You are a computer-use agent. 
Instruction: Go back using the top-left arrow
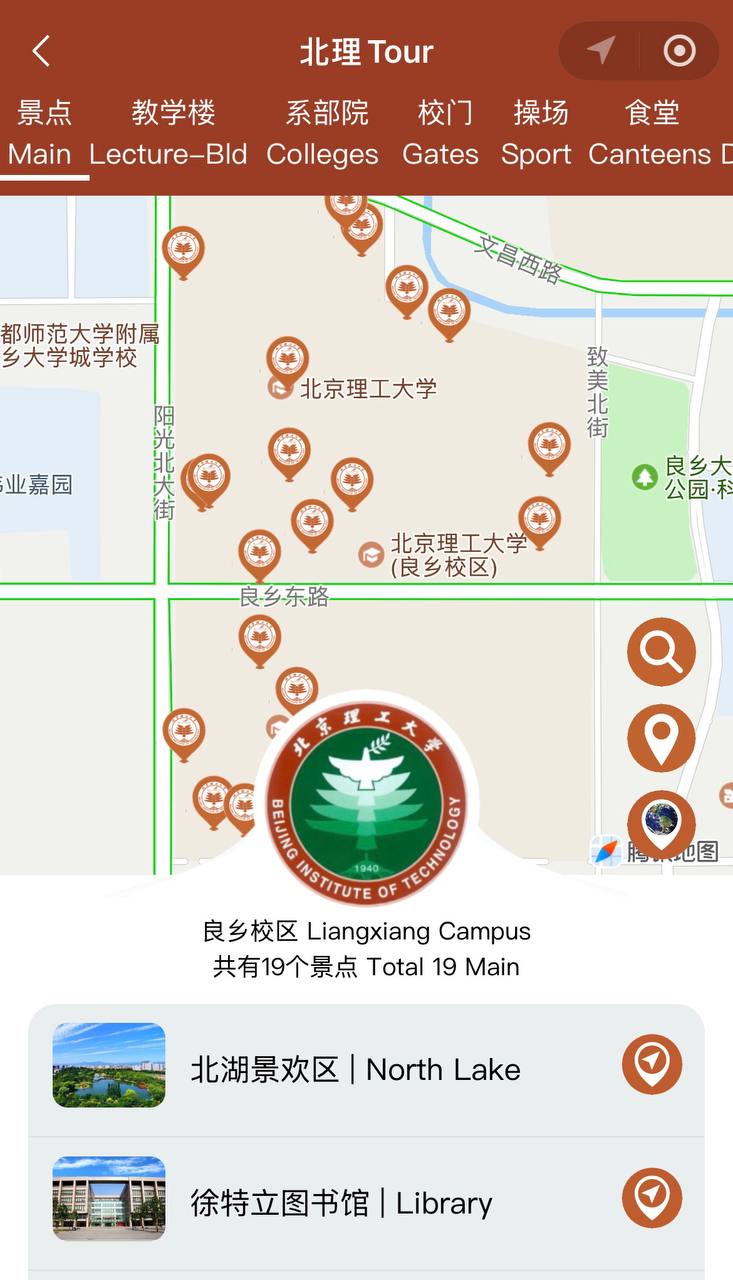[41, 51]
